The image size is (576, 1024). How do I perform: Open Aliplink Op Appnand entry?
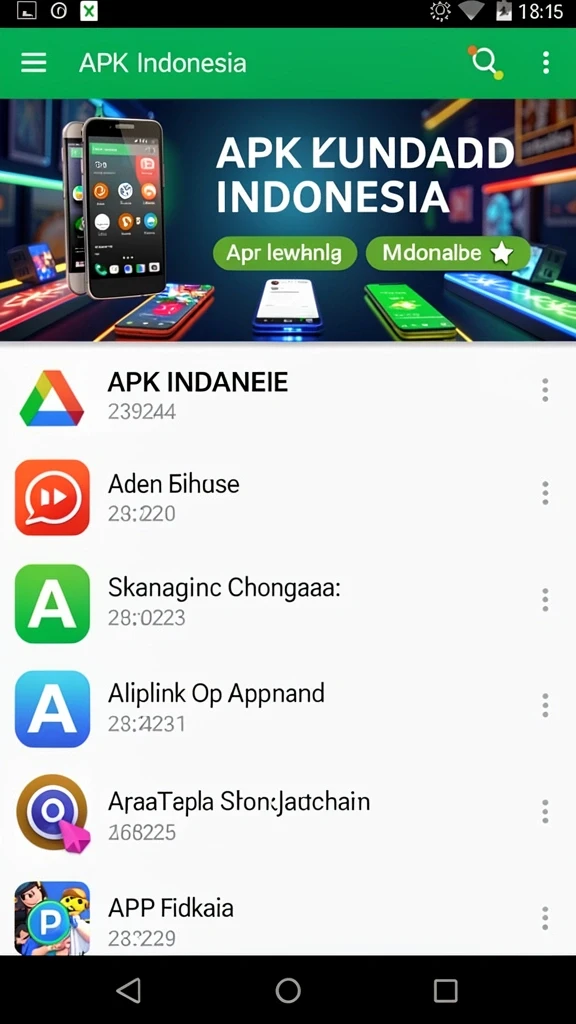pyautogui.click(x=288, y=709)
